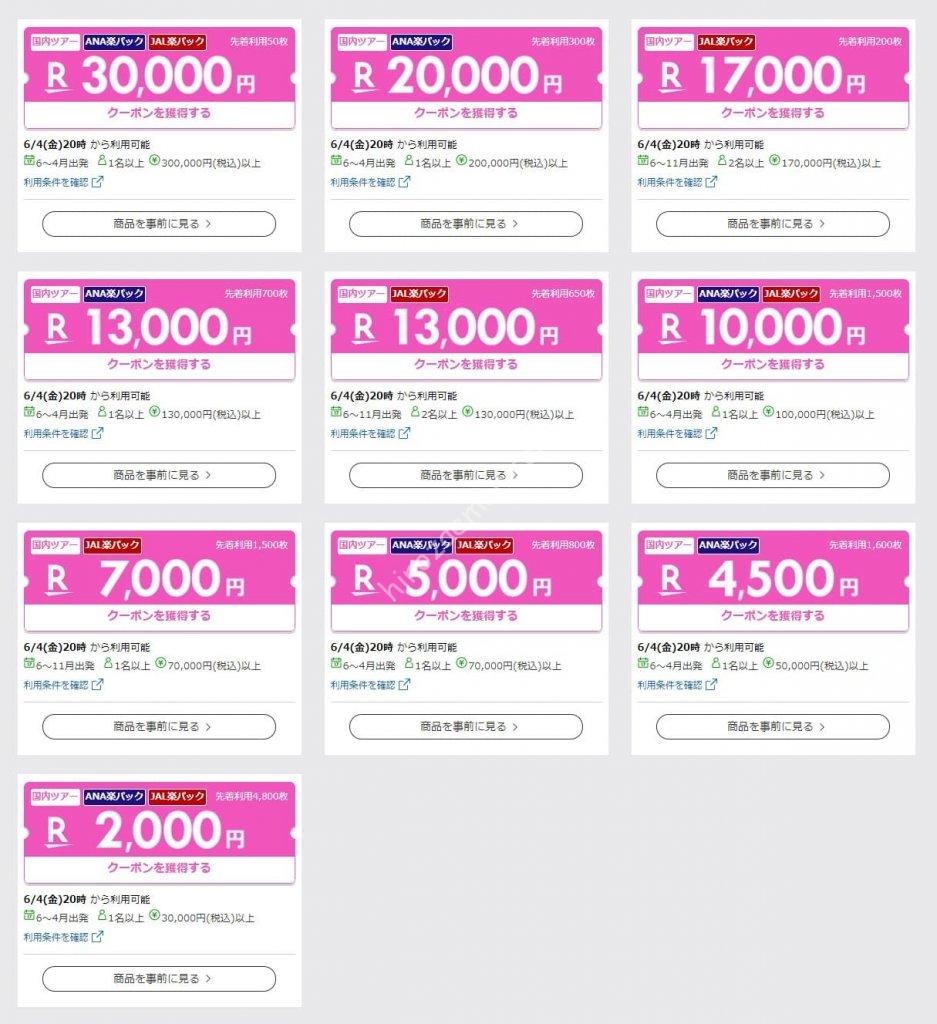The height and width of the screenshot is (1024, 937).
Task: Get the 2,000円 coupon
Action: [159, 867]
